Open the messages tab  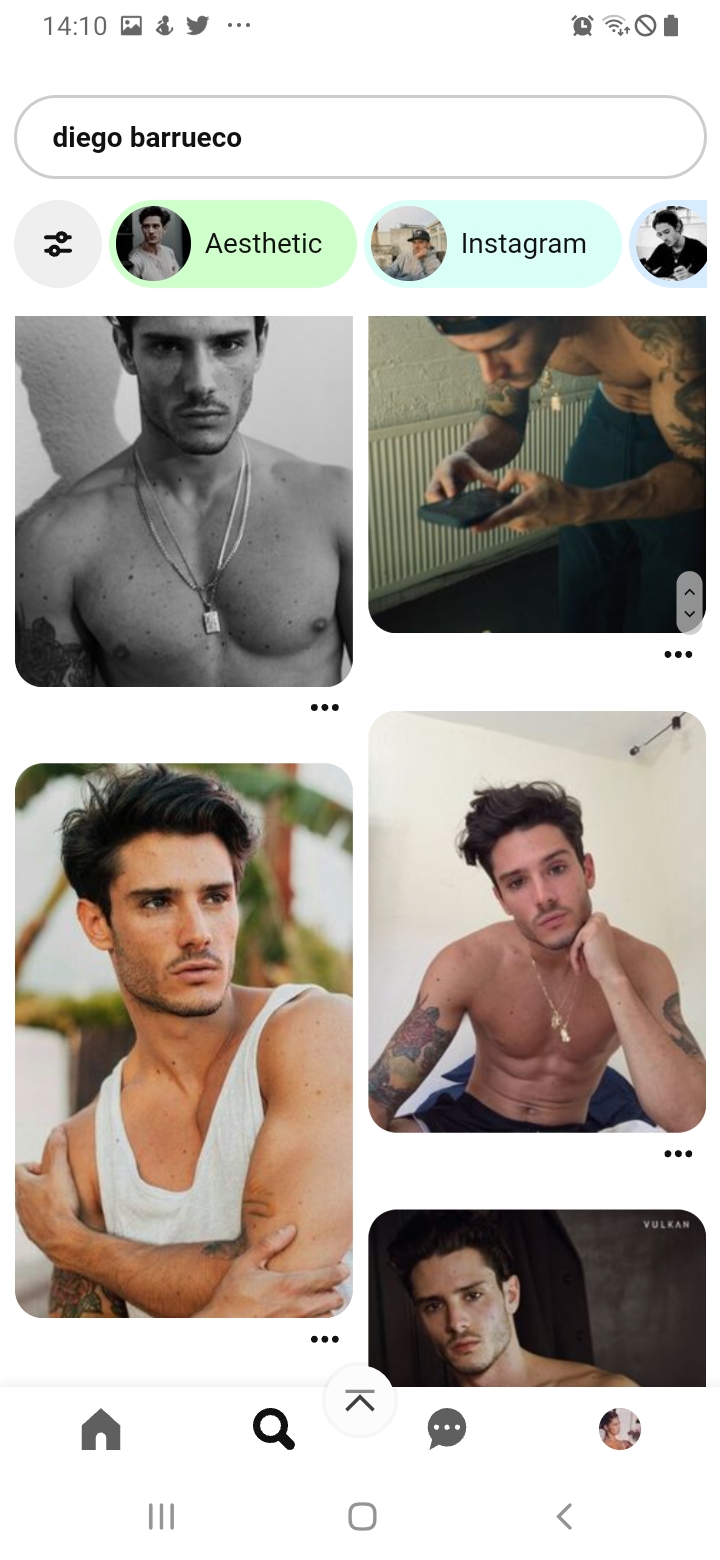point(446,1429)
